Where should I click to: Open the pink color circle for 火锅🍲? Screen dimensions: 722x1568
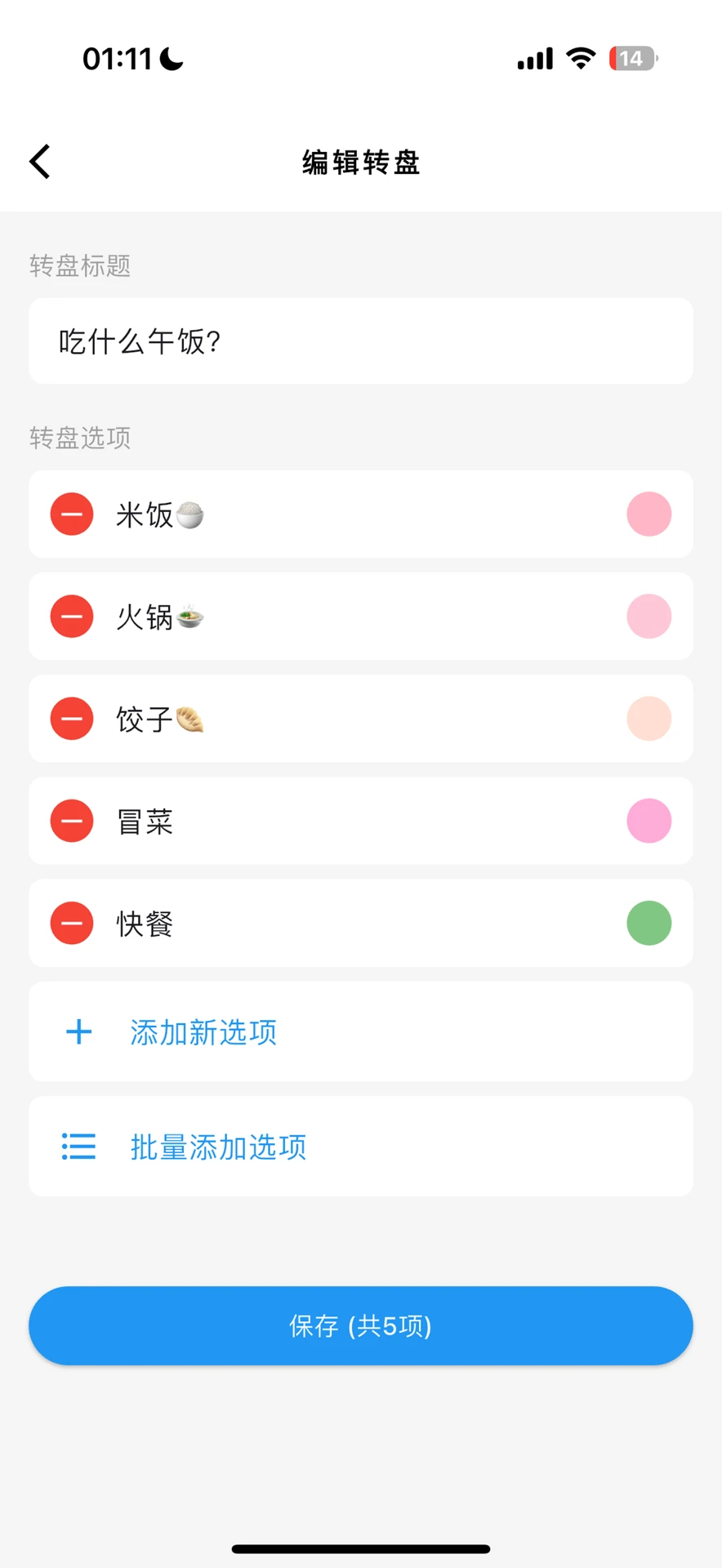[x=648, y=617]
